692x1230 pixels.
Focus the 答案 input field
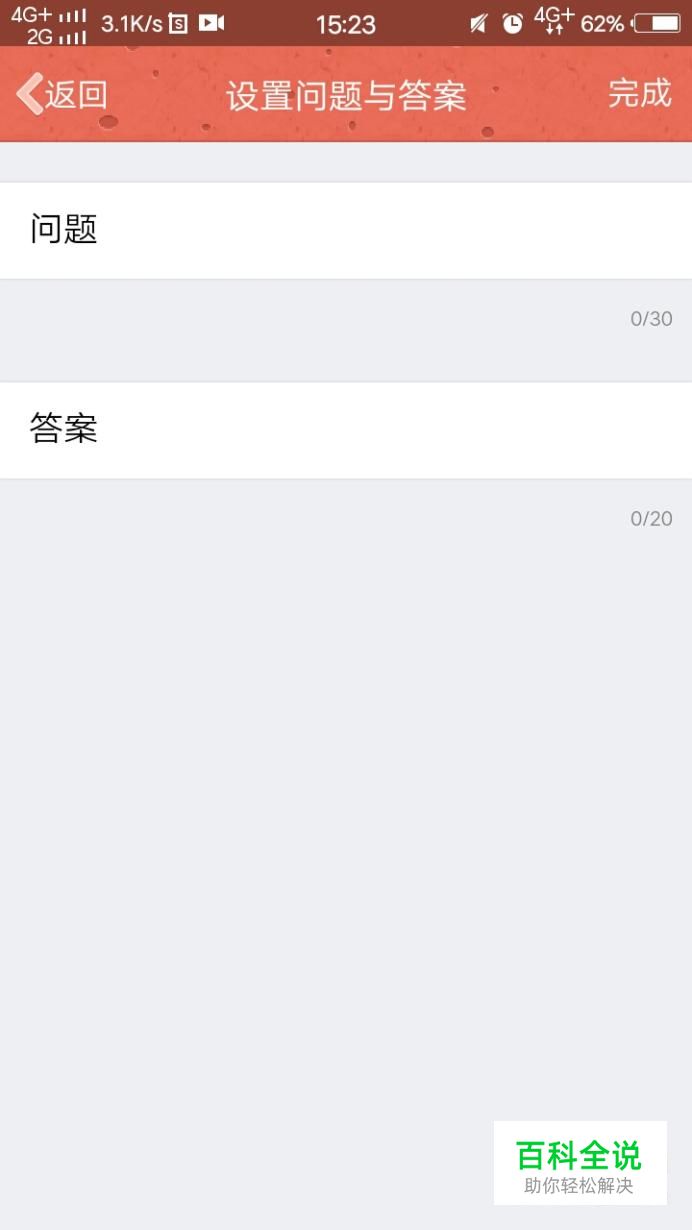click(346, 430)
